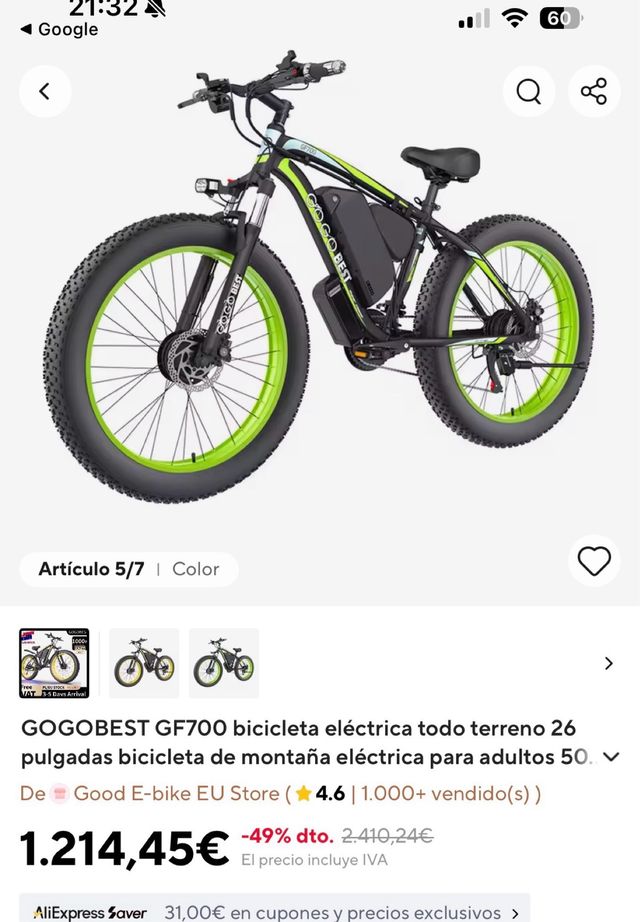Pick the green-wheeled bike variant thumbnail
Screen dimensions: 640x922
pos(224,663)
